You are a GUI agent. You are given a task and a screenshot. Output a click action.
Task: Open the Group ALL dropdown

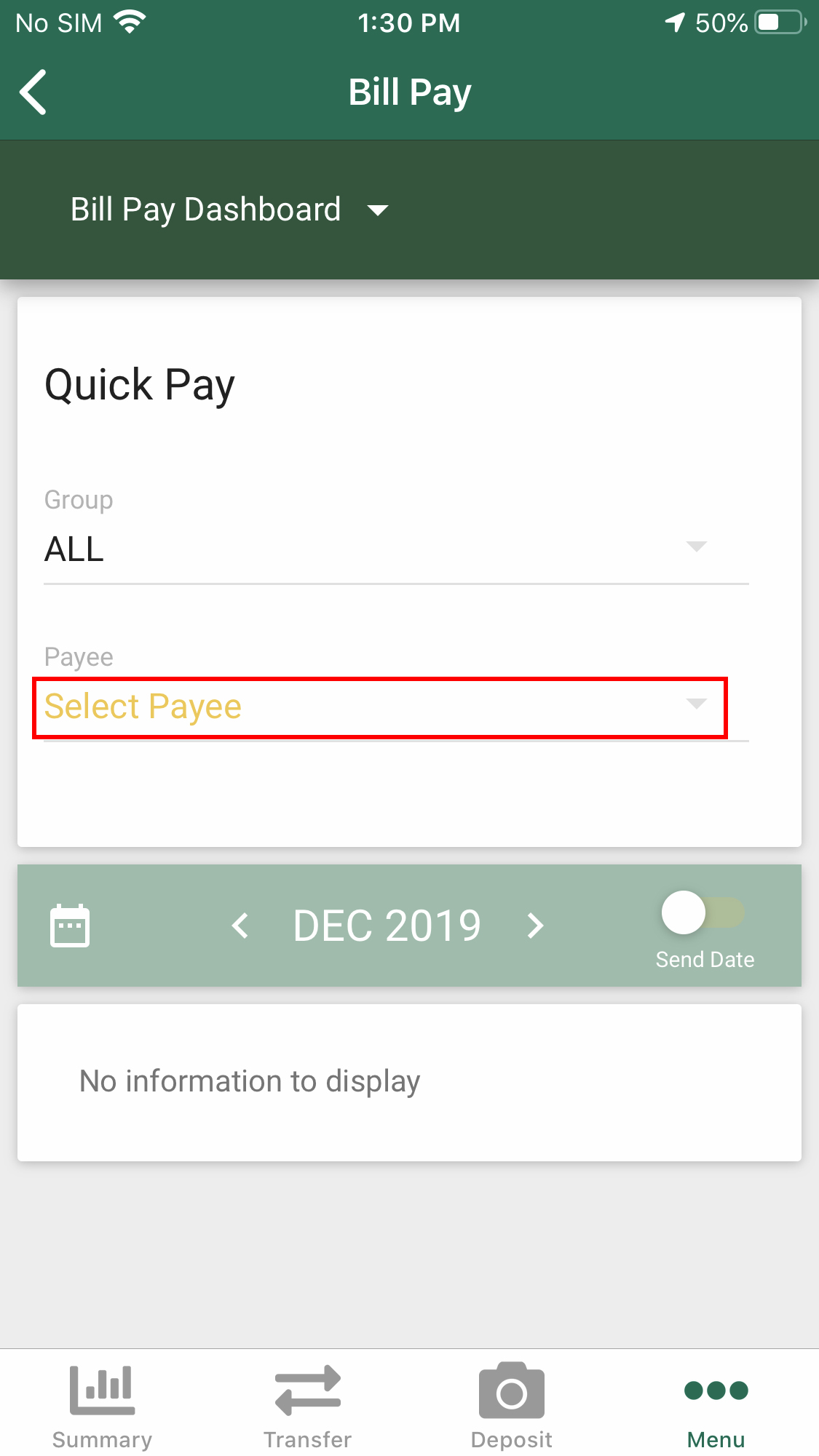click(x=396, y=549)
